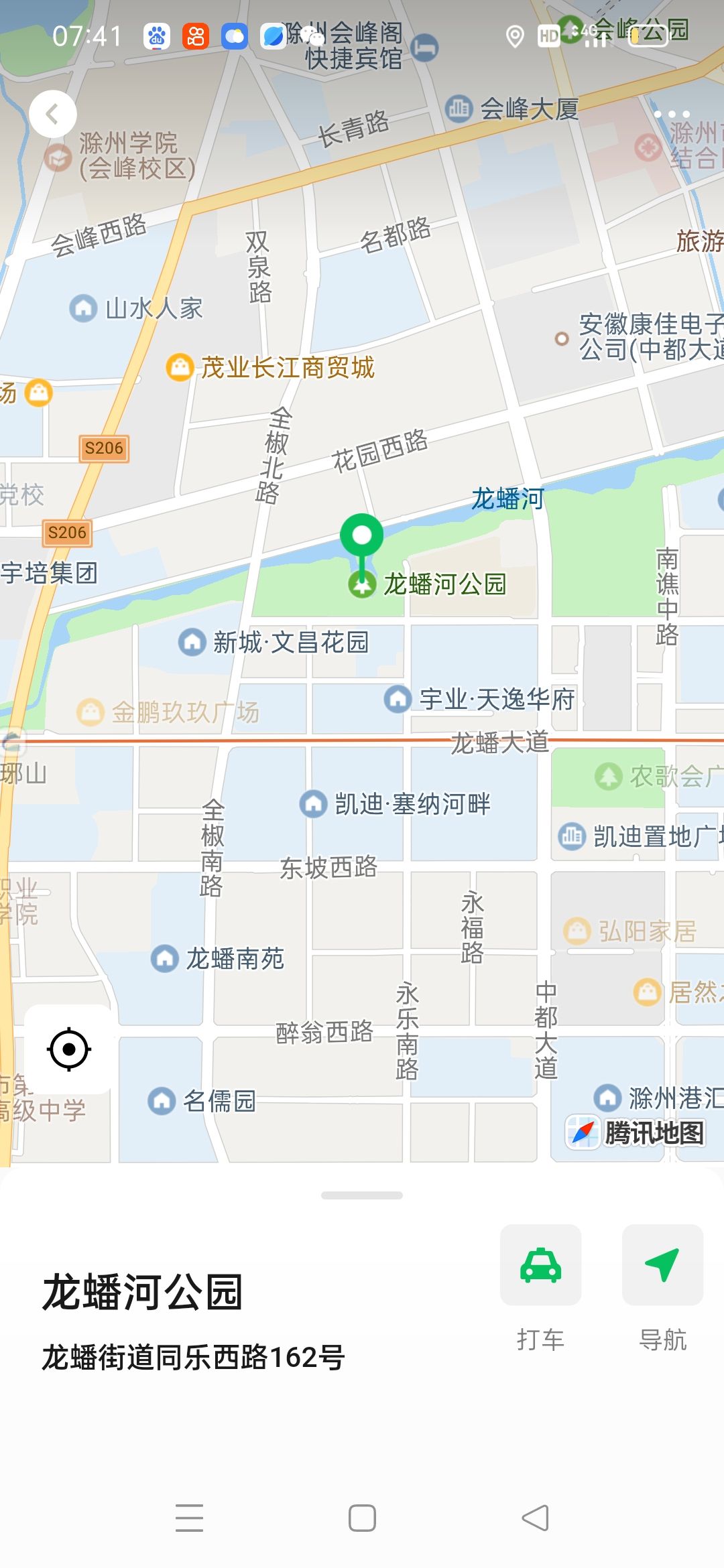Select 宇业·天逸华府 on the map

(x=479, y=699)
